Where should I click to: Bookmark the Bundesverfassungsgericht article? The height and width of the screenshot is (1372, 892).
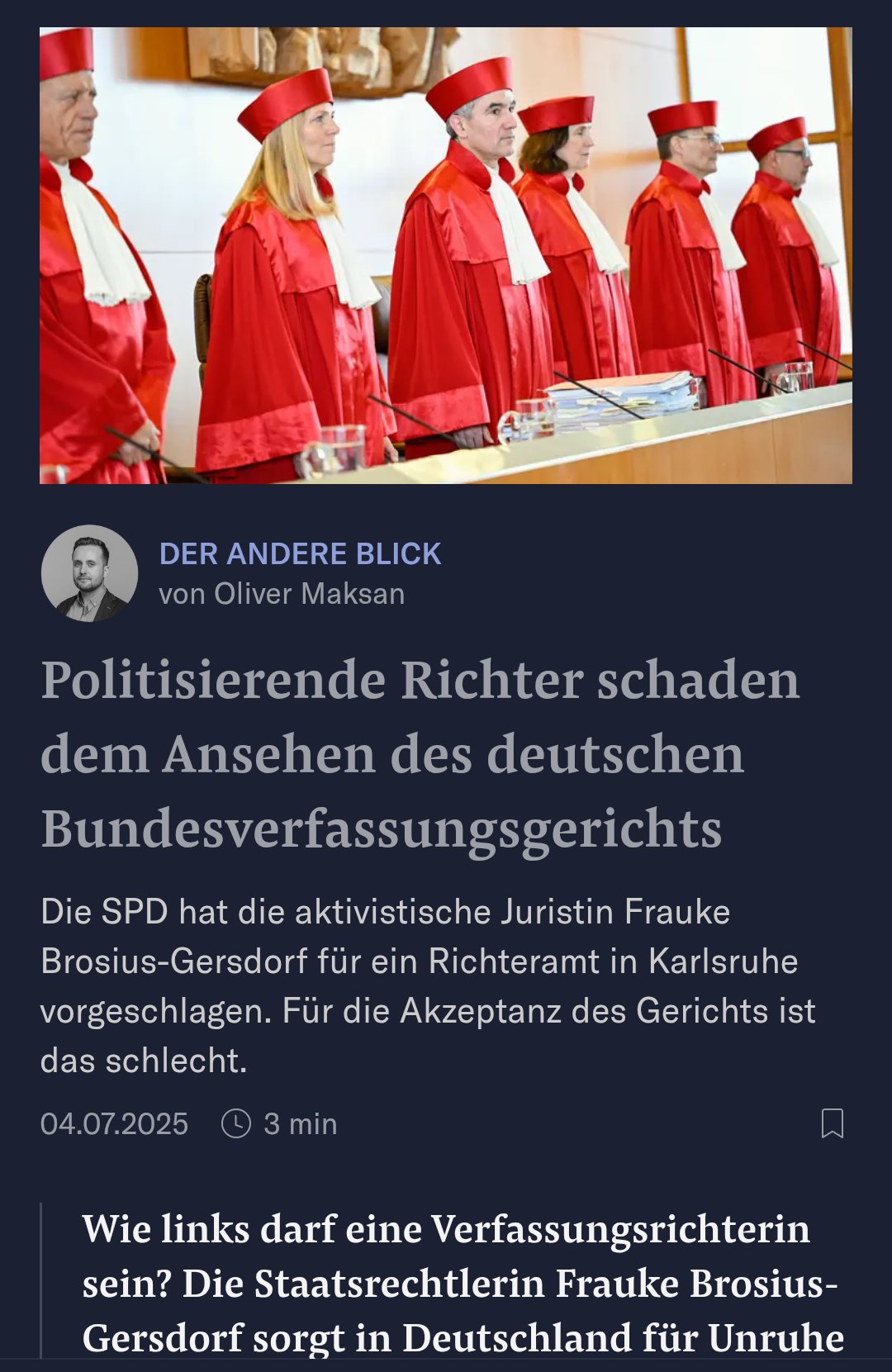point(832,1123)
